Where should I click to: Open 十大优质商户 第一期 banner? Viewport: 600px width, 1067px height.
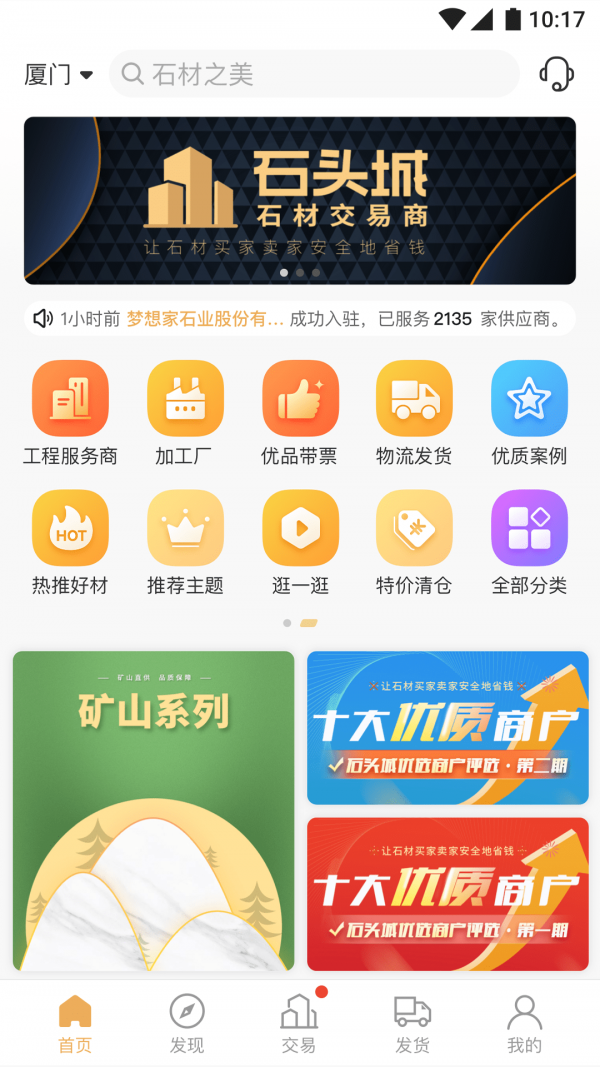447,894
